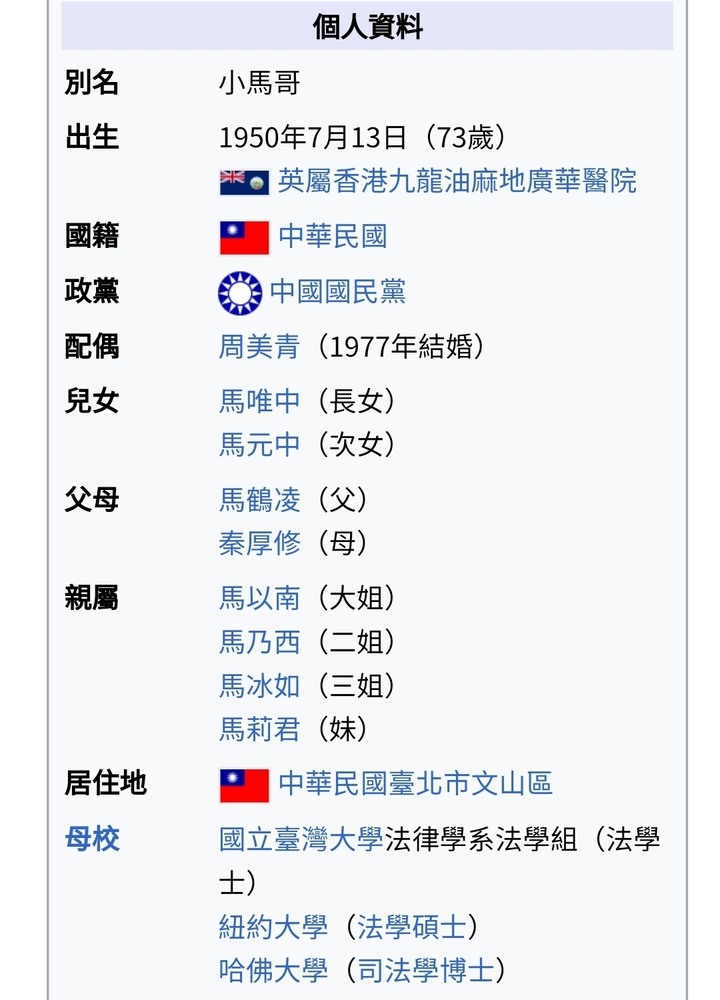Viewport: 720px width, 1000px height.
Task: Open the 中國國民黨 party link
Action: click(338, 292)
